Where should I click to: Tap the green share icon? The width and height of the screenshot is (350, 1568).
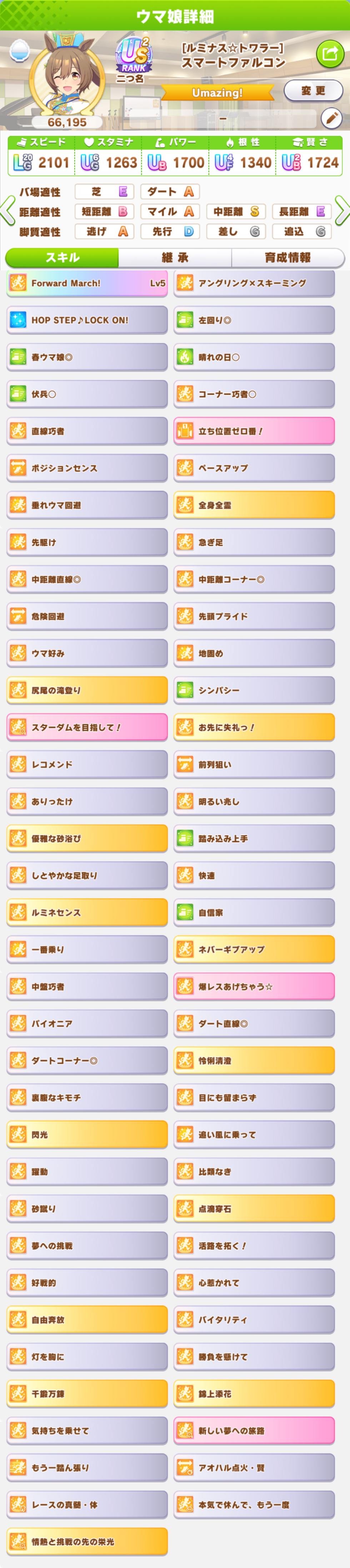[x=330, y=54]
